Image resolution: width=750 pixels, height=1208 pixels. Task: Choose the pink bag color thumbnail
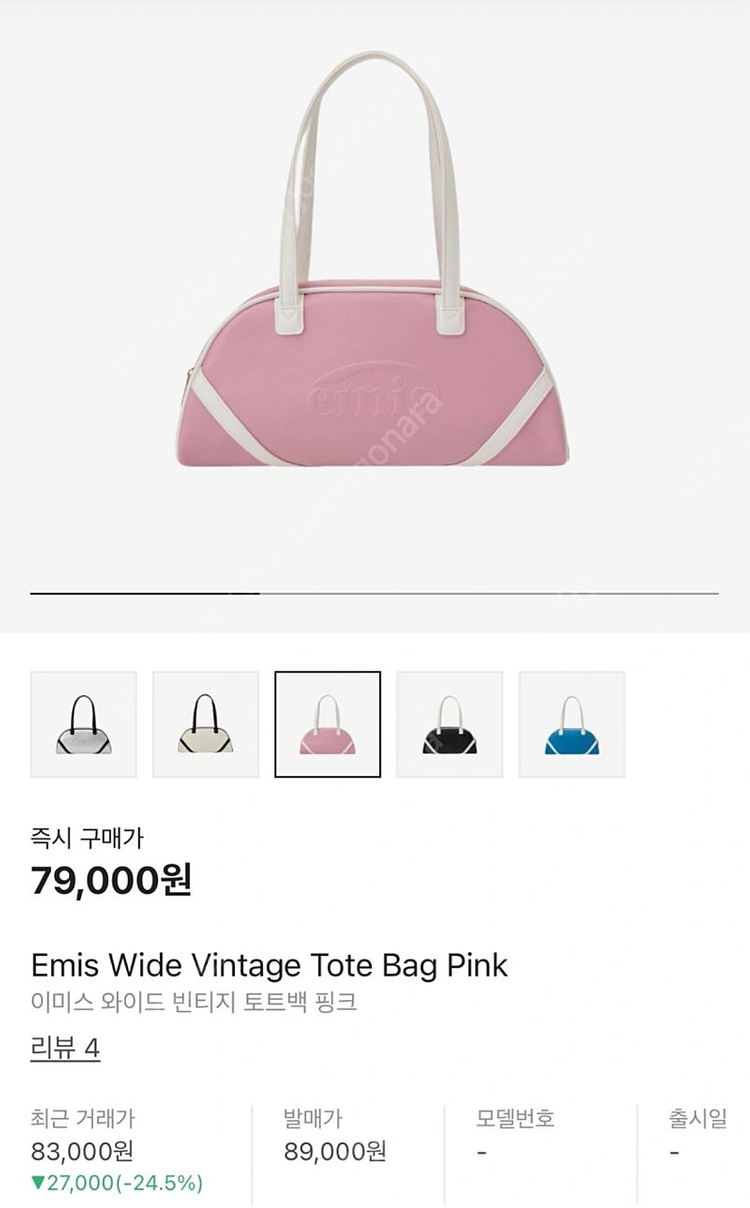327,724
